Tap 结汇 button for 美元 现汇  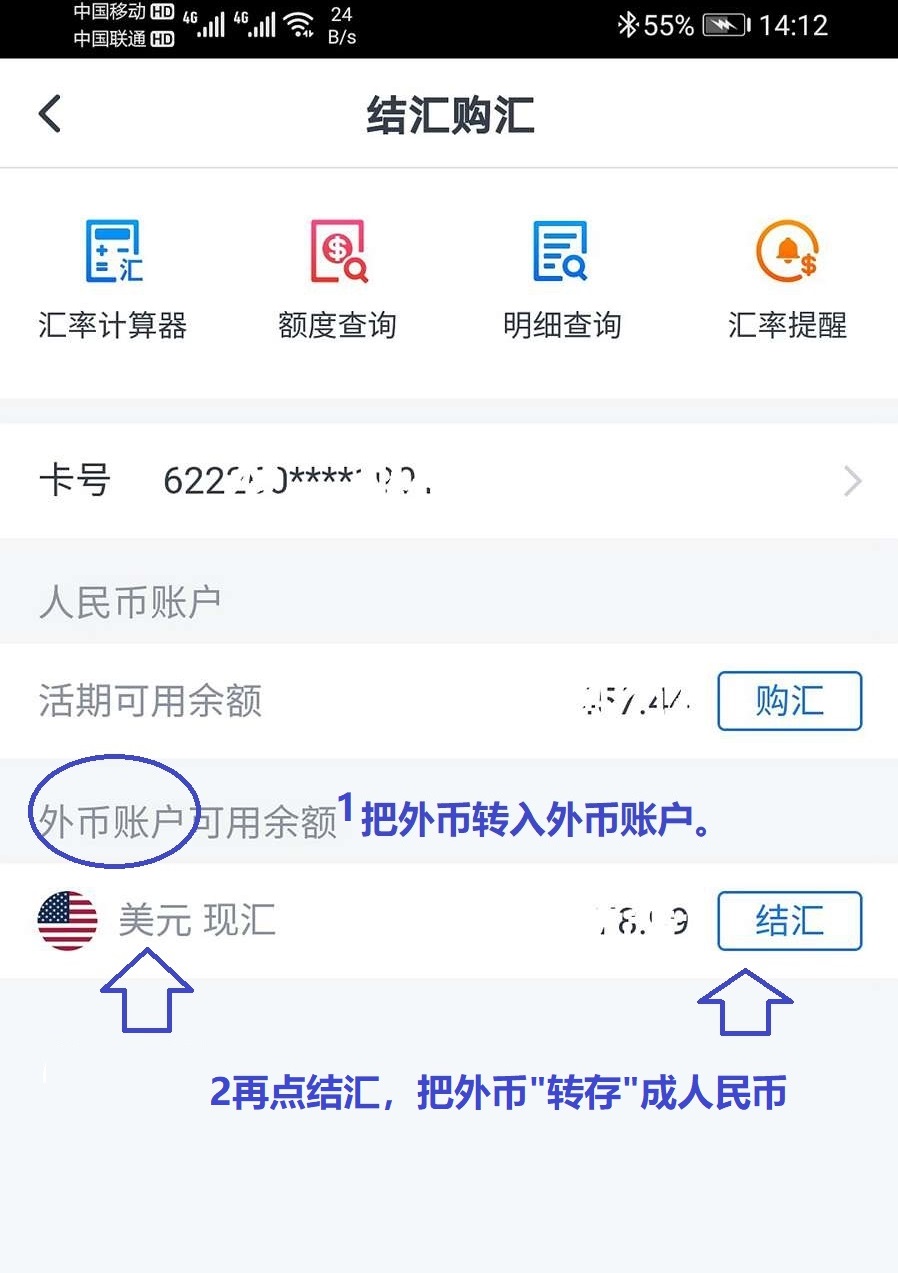(789, 920)
